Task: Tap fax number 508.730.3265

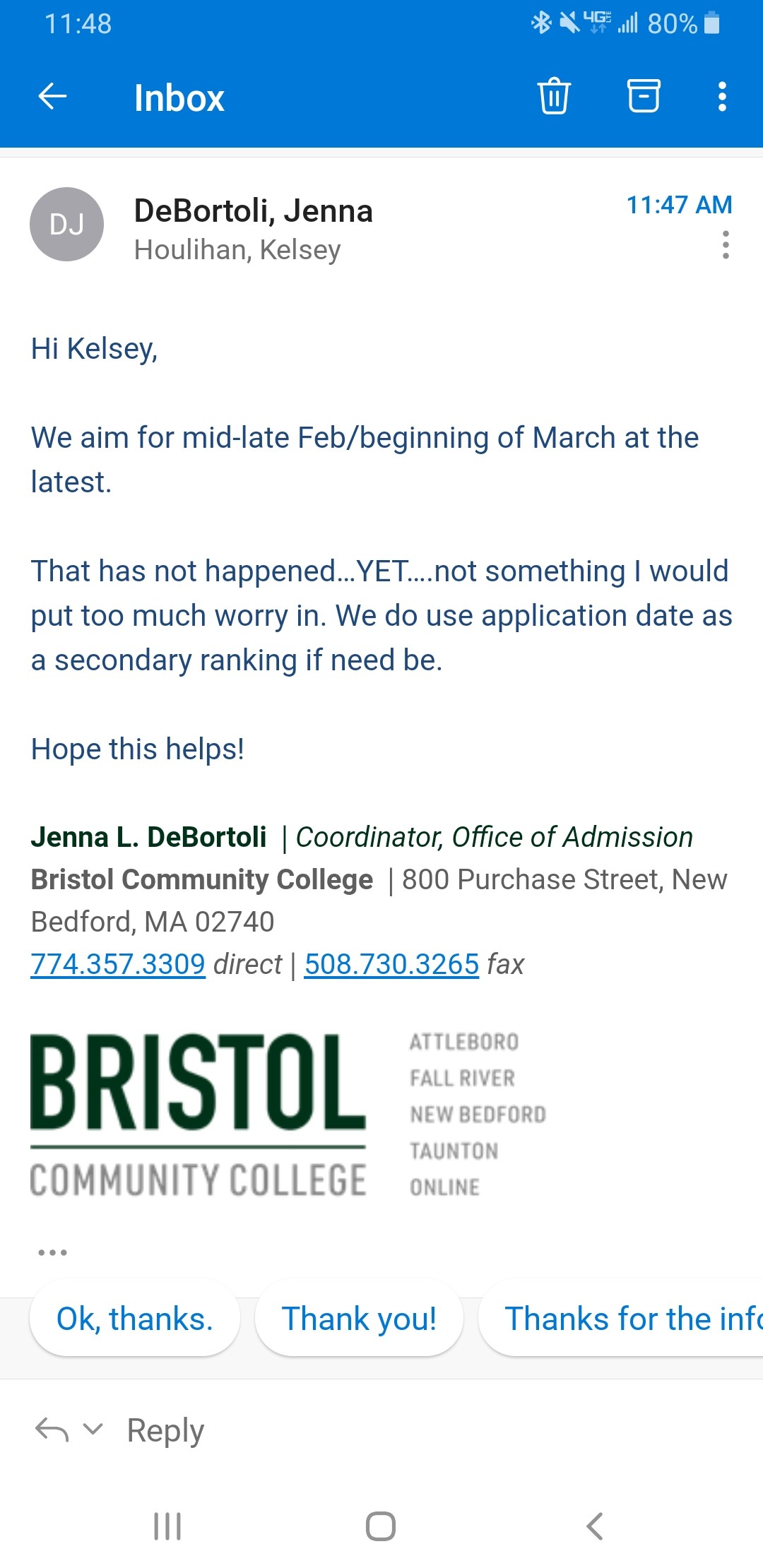Action: coord(391,964)
